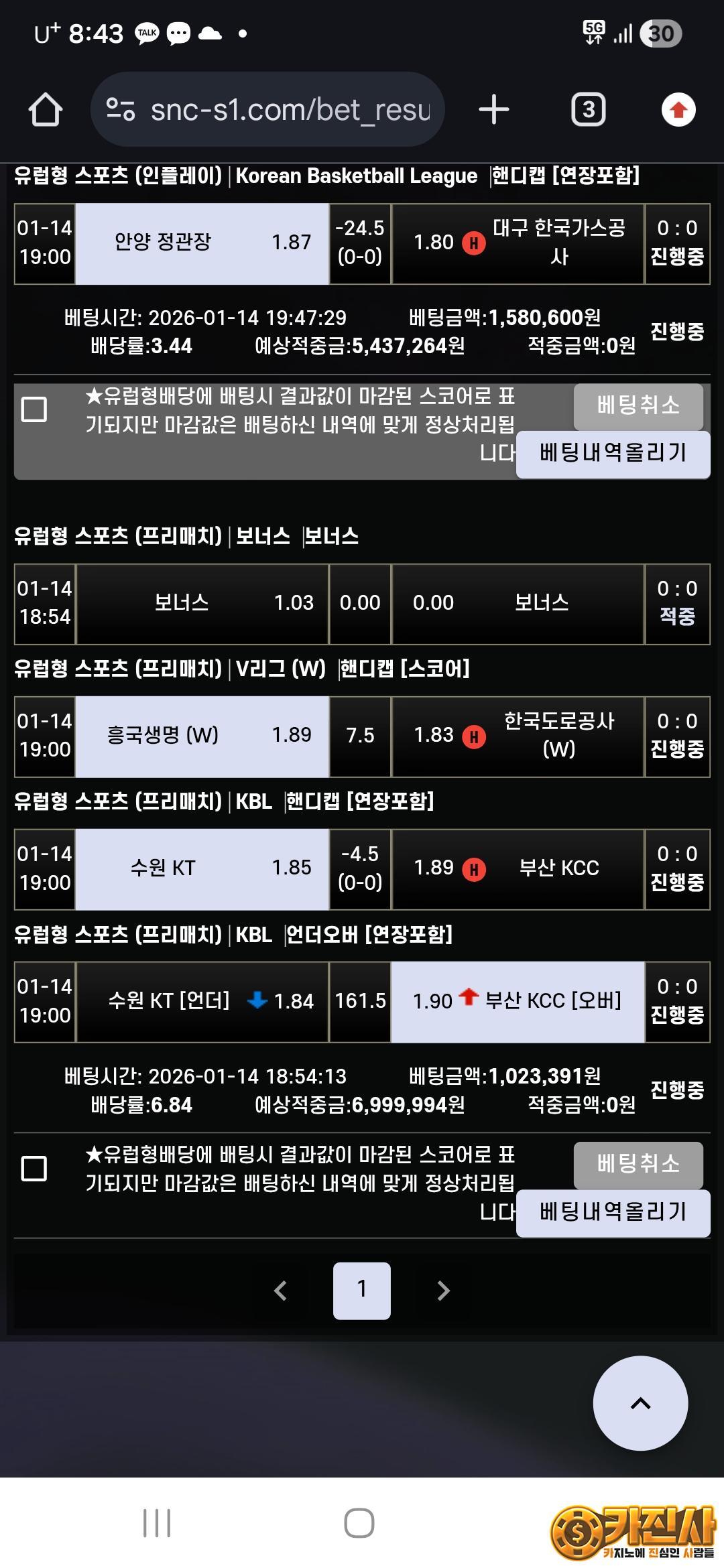Cancel the 1,023,391원 bet with 베팅취소
The width and height of the screenshot is (724, 1568).
(x=638, y=1164)
